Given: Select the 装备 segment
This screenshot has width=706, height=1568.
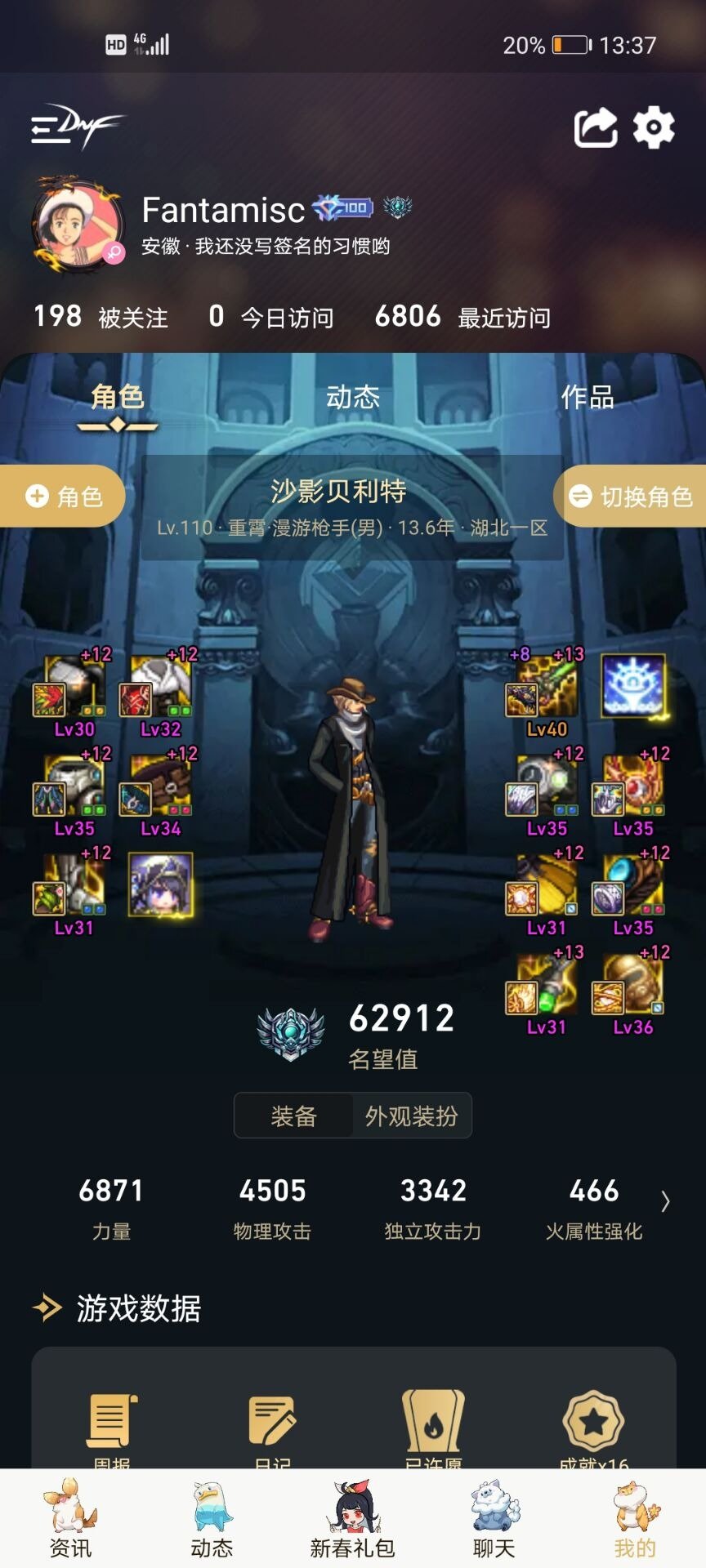Looking at the screenshot, I should [x=294, y=1116].
